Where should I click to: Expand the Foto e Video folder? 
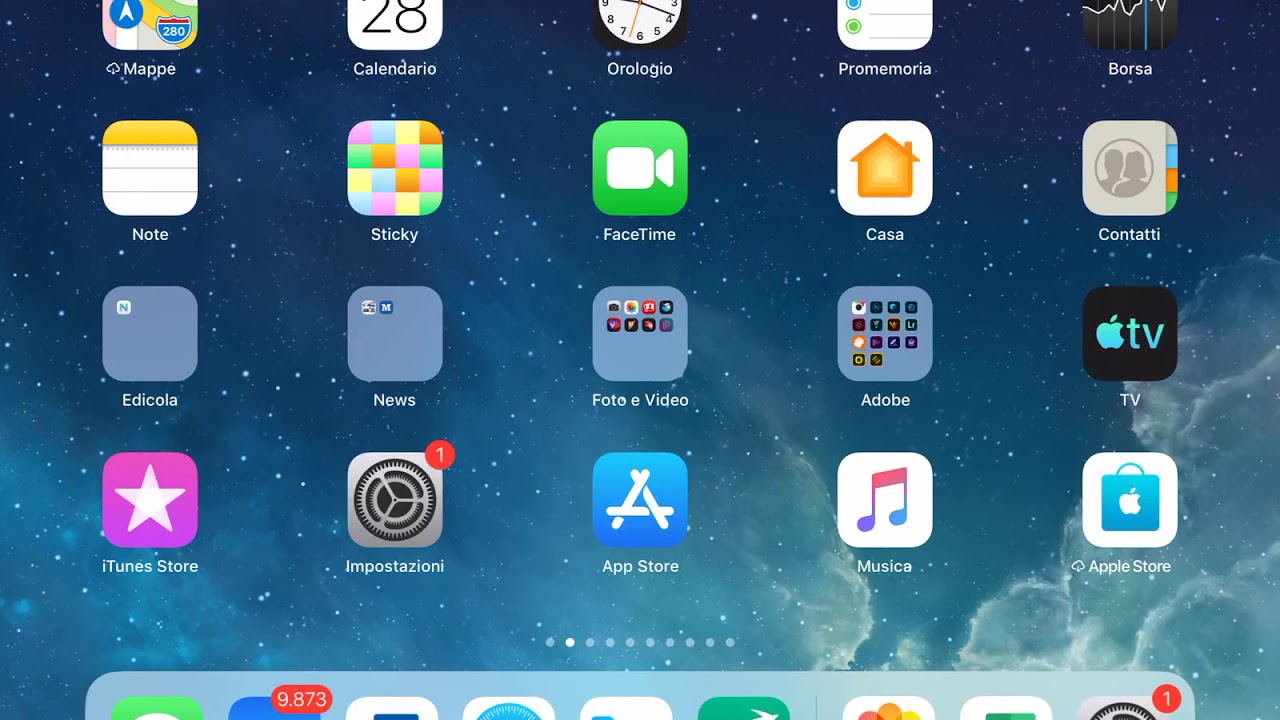(x=640, y=334)
